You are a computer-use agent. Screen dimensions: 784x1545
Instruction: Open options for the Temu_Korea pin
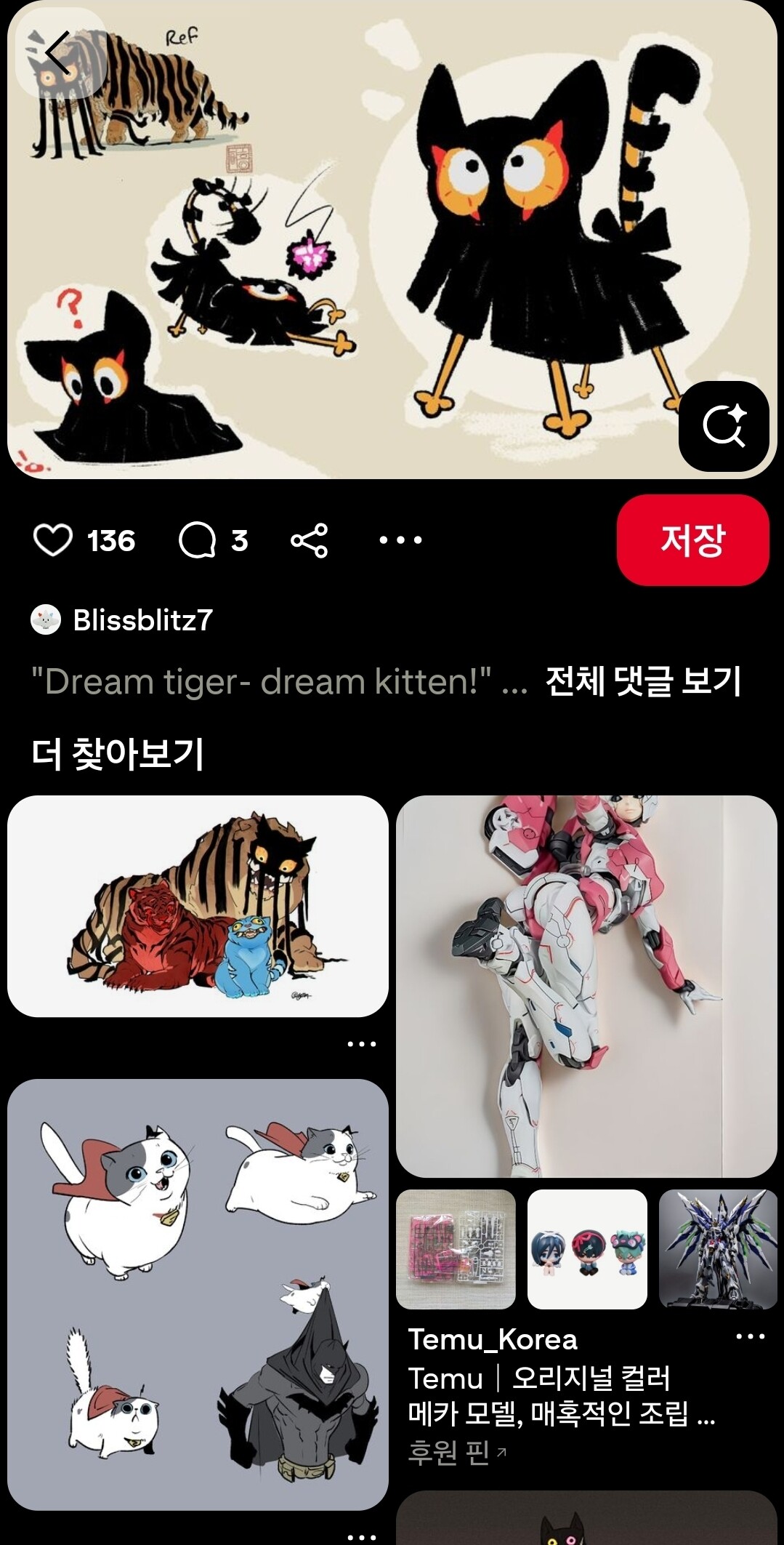[x=750, y=1336]
